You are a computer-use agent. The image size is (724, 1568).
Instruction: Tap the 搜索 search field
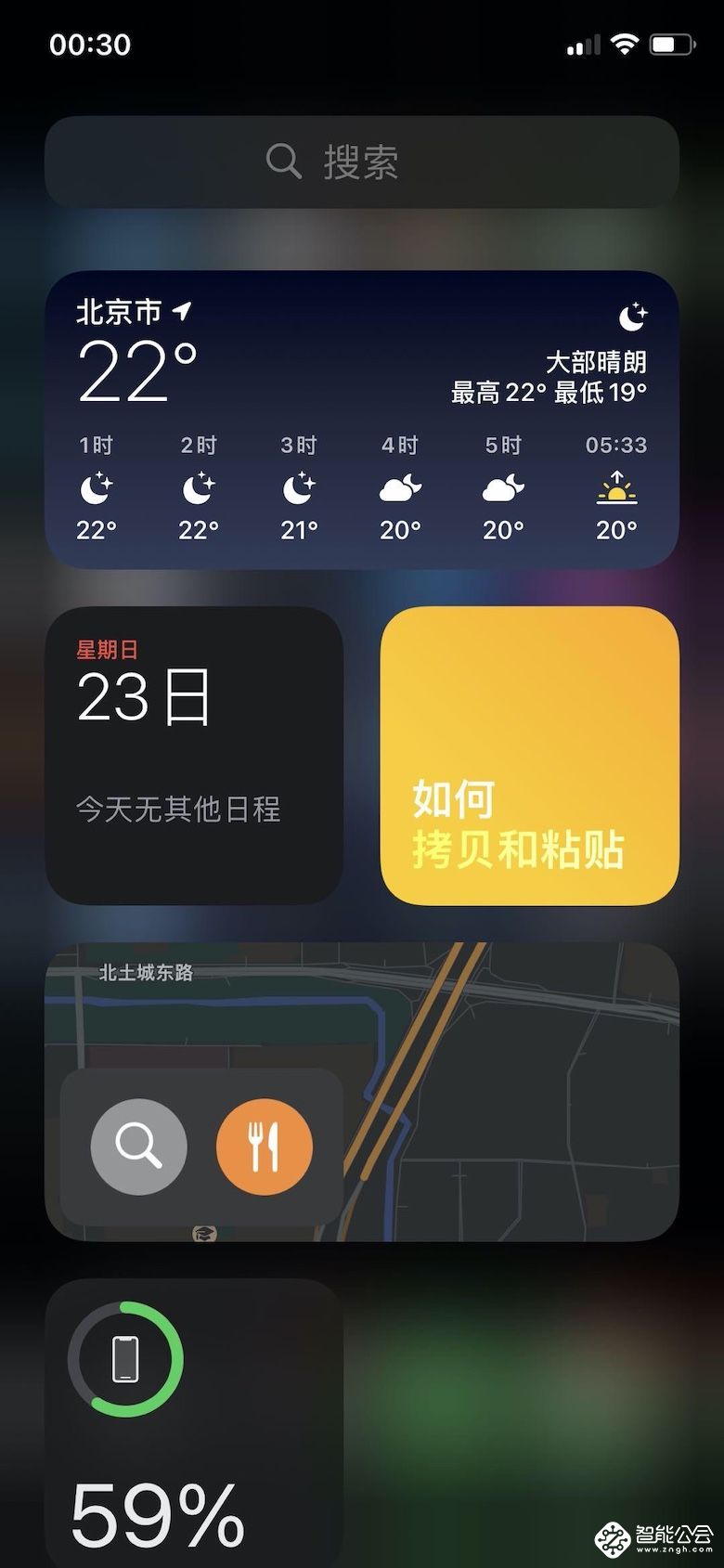(x=361, y=162)
